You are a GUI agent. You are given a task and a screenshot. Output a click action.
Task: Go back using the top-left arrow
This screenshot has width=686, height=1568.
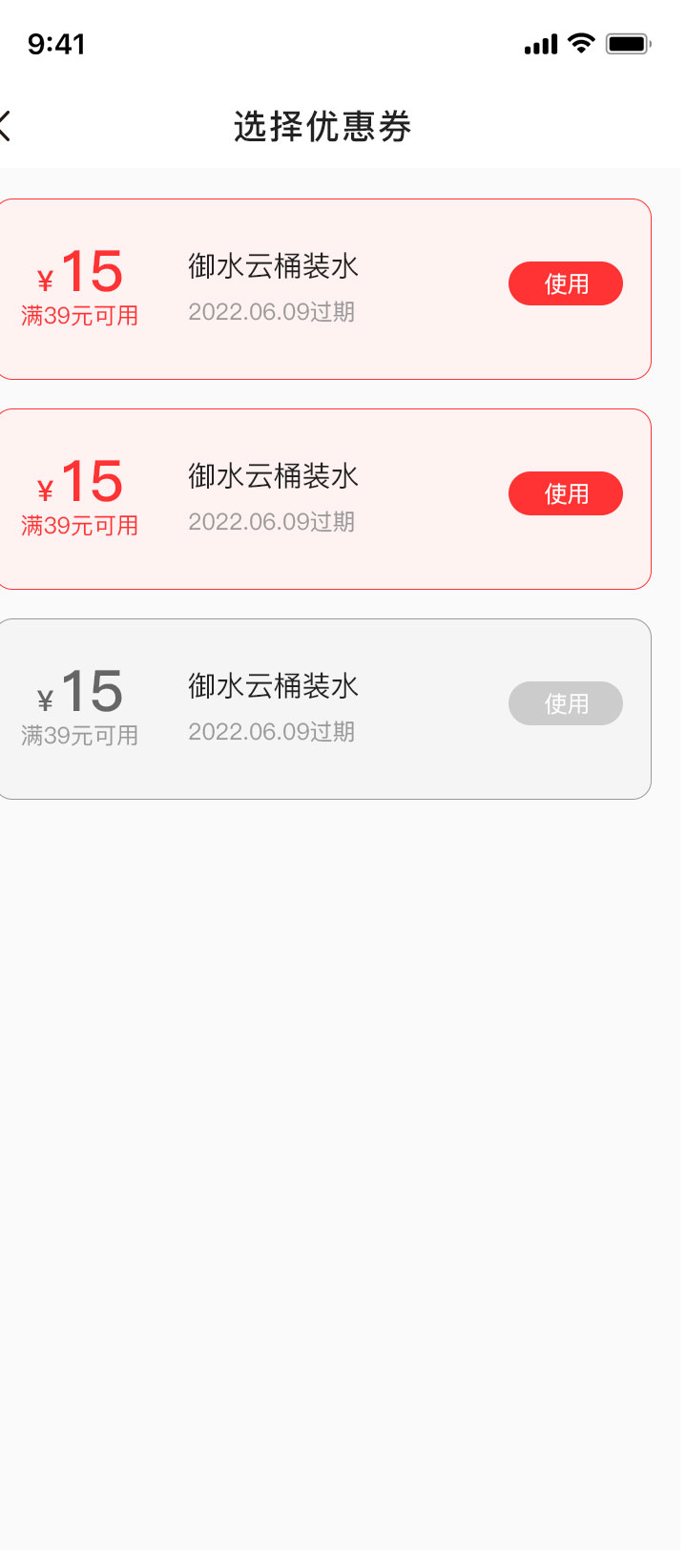click(x=5, y=125)
